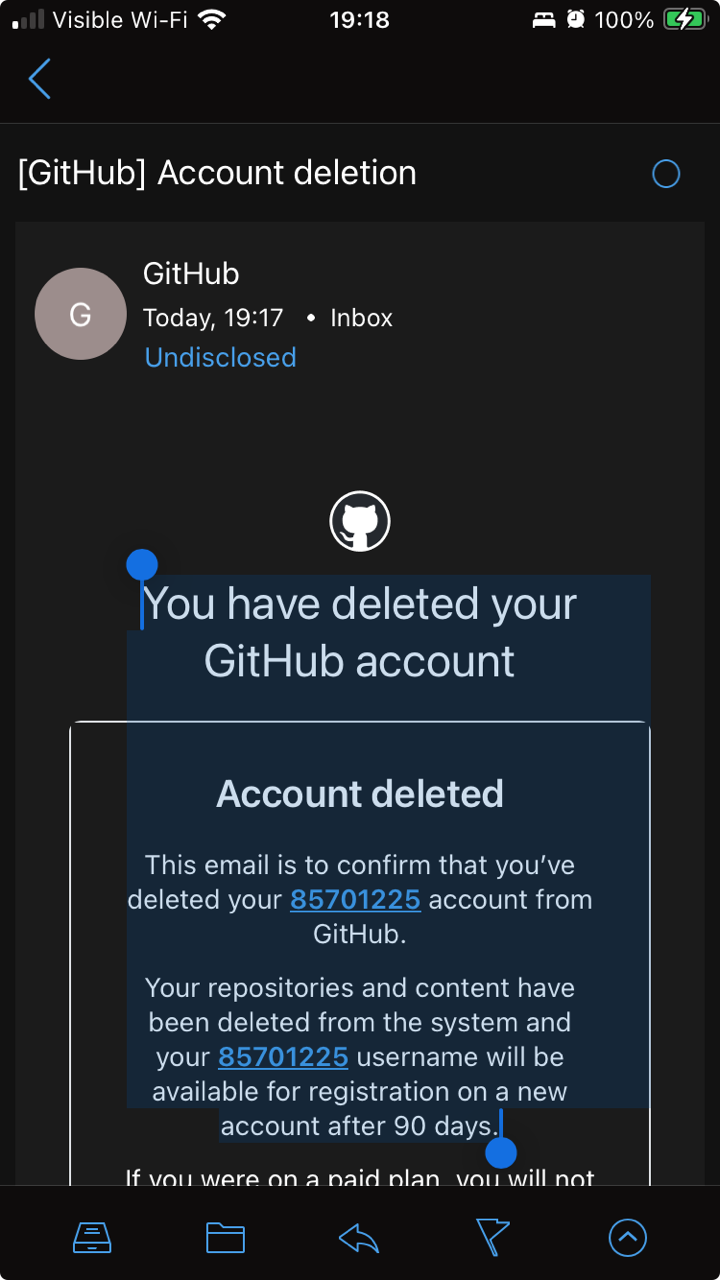Archive this email
The height and width of the screenshot is (1280, 720).
tap(92, 1238)
